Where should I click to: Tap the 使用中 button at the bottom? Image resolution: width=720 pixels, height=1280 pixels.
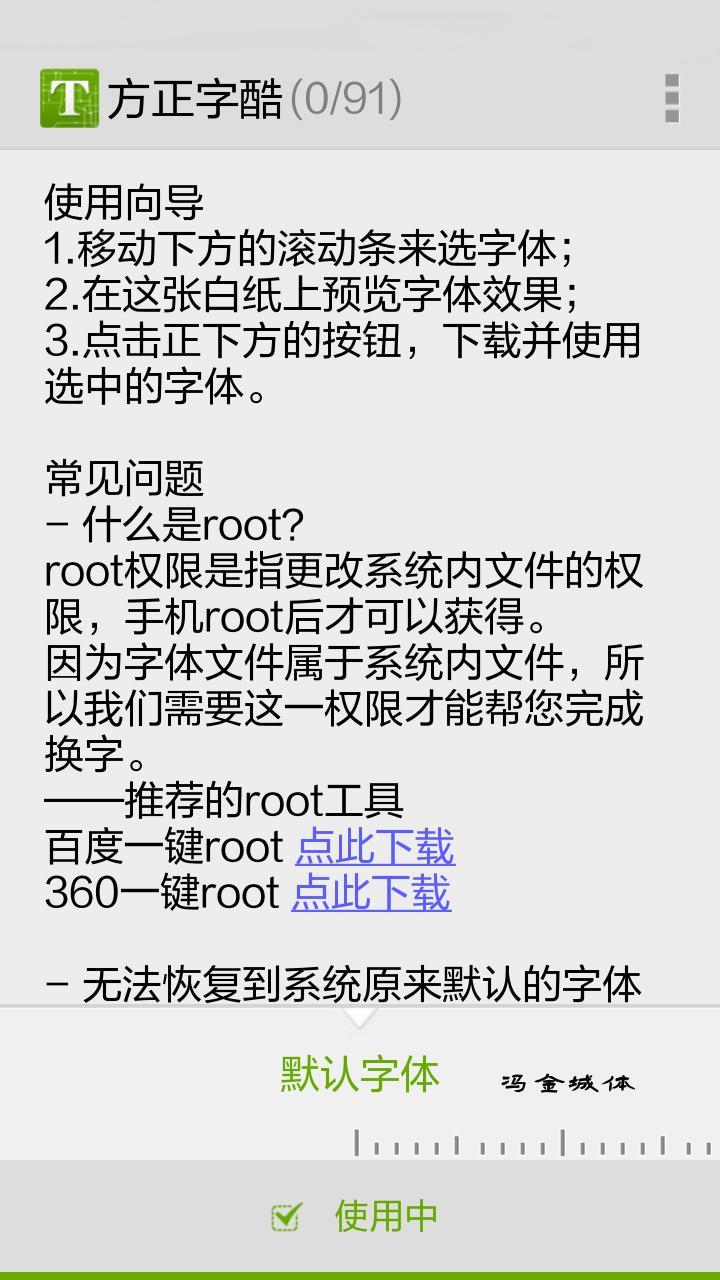coord(360,1216)
